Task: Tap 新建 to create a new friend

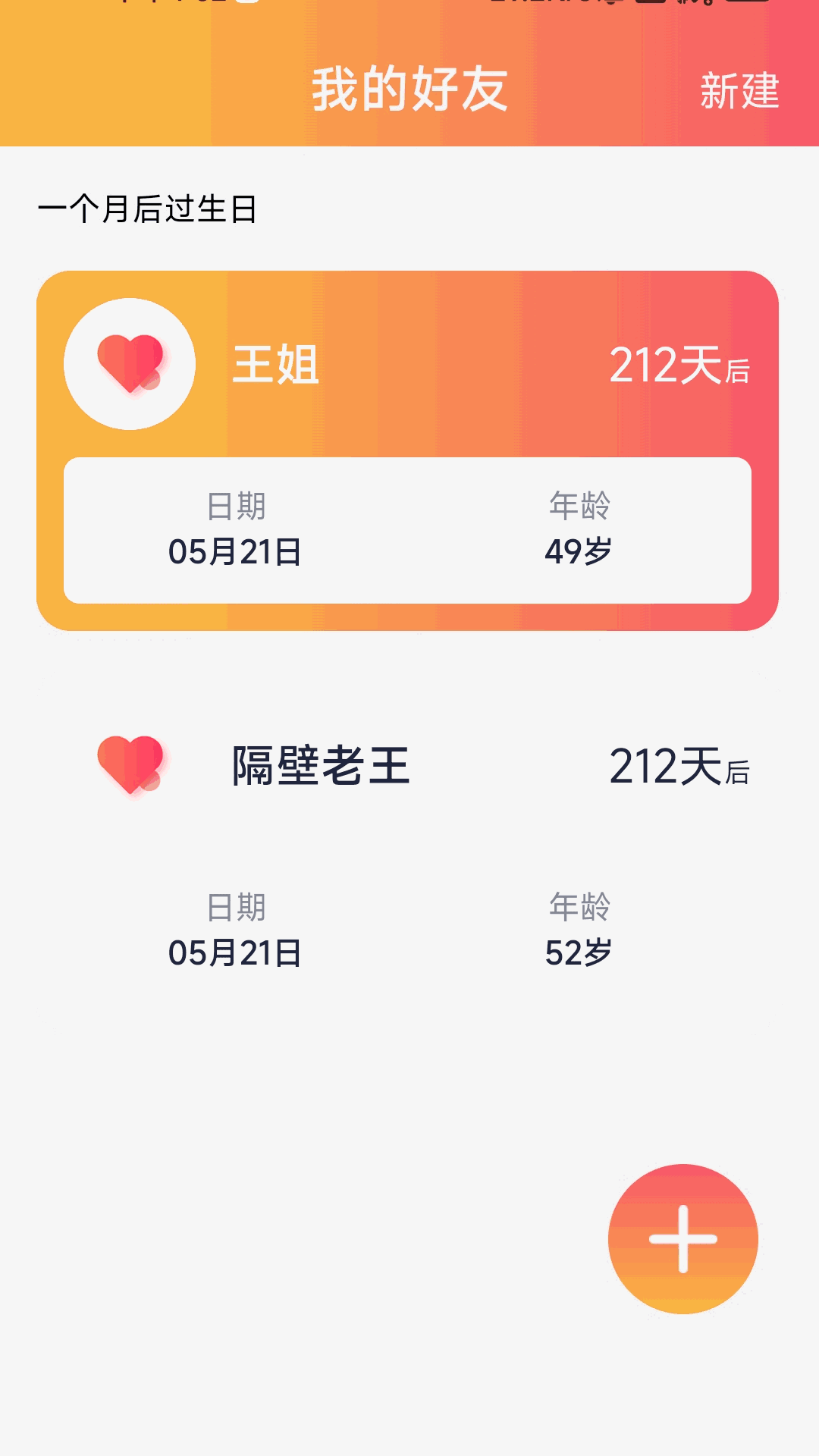Action: point(739,91)
